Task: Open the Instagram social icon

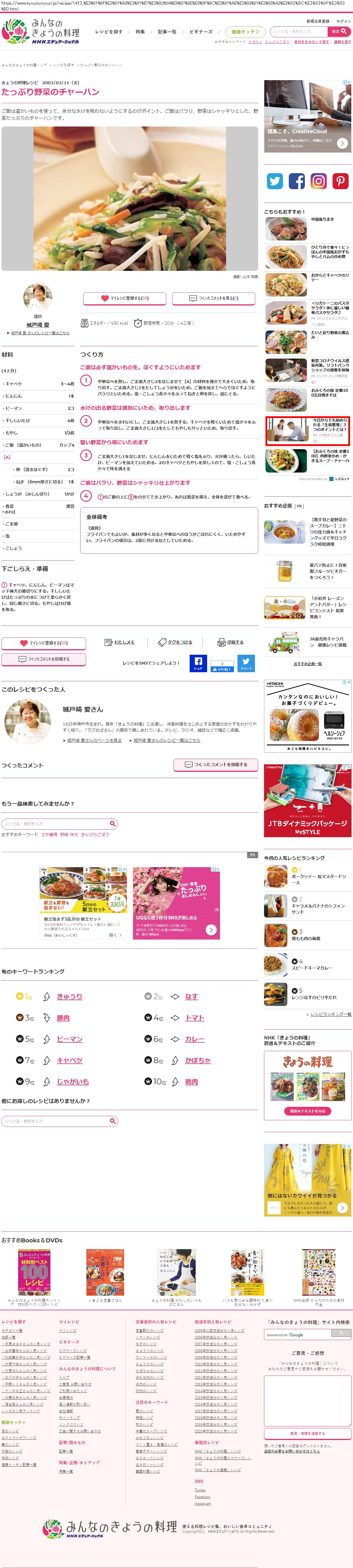Action: pyautogui.click(x=319, y=181)
